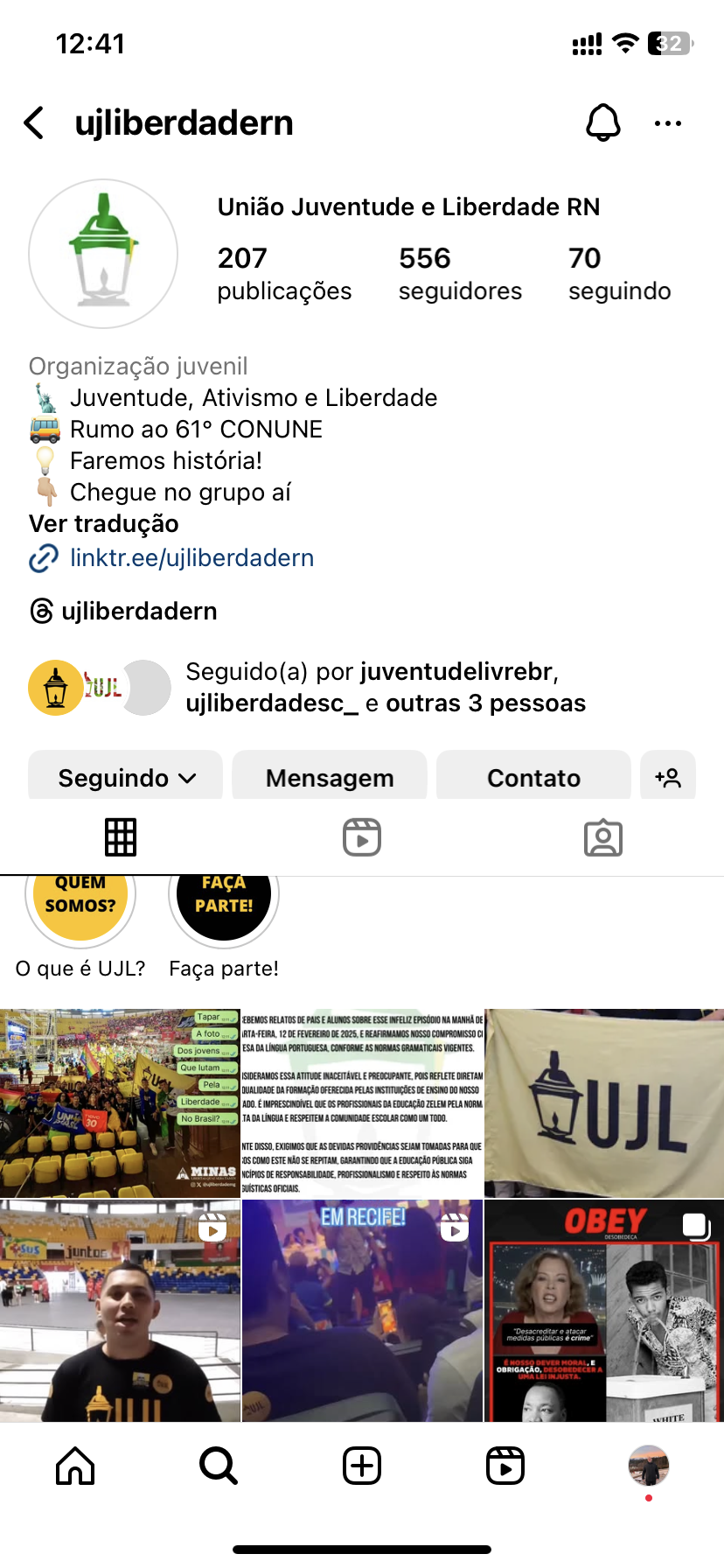Send a message via Mensagem button

[330, 777]
